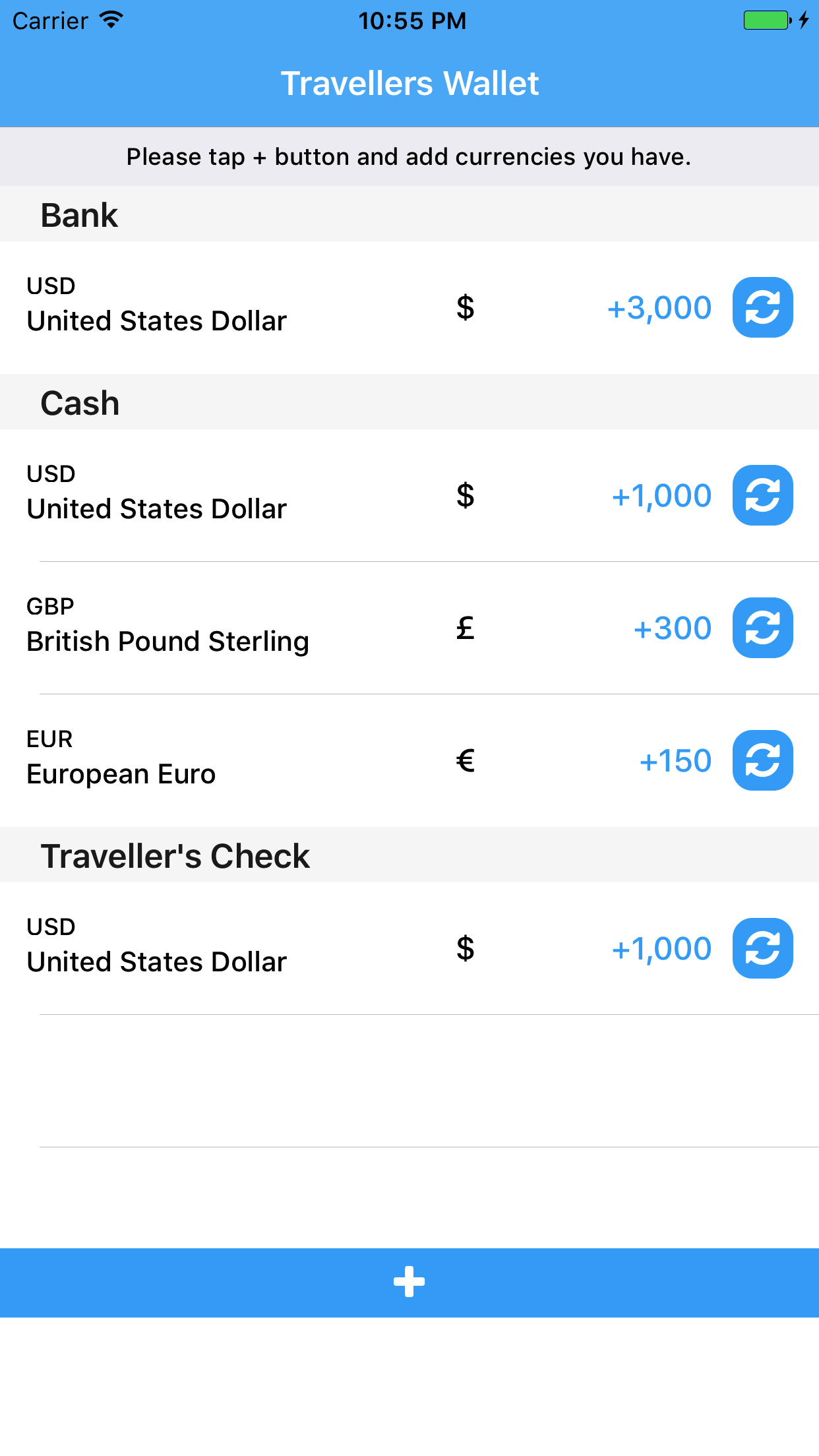Open Traveller's Check United States Dollar row
The width and height of the screenshot is (819, 1456).
click(409, 948)
